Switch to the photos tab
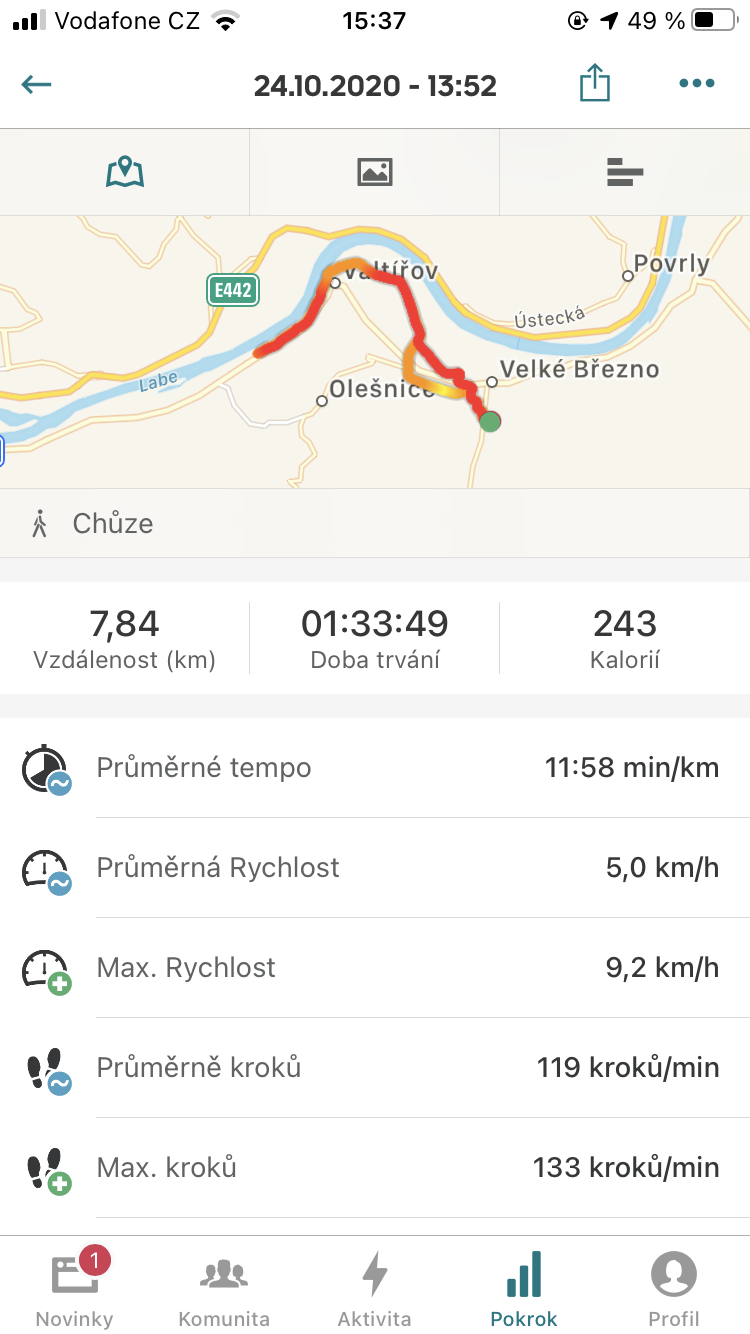Image resolution: width=750 pixels, height=1334 pixels. [x=375, y=172]
